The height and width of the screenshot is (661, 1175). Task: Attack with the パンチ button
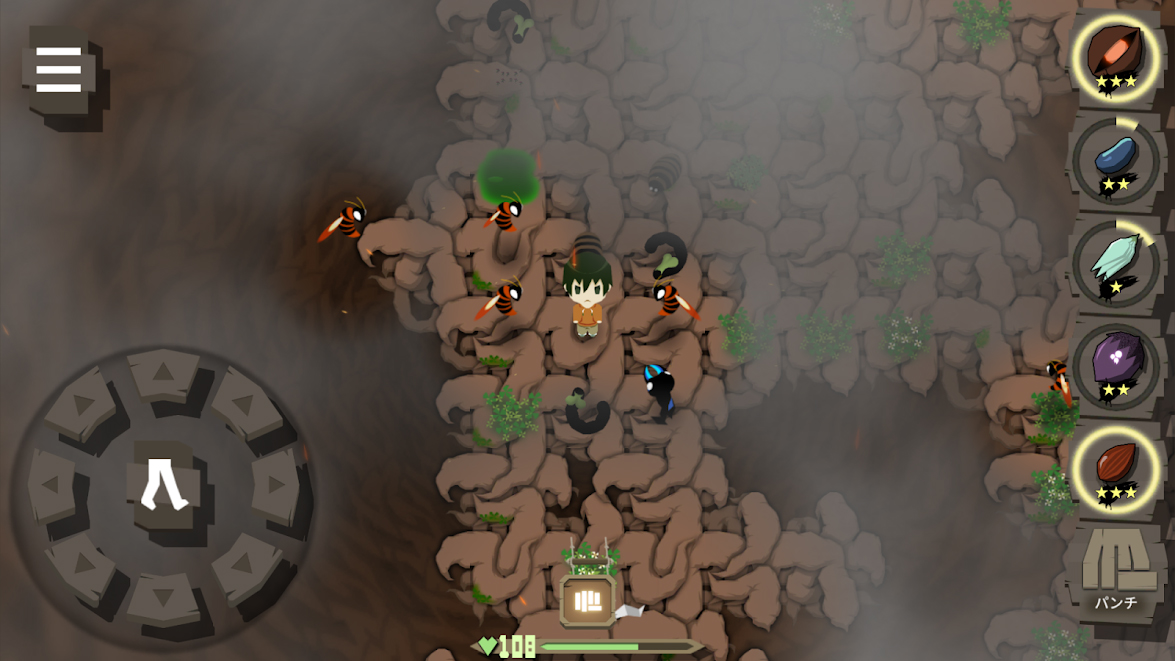point(1115,572)
